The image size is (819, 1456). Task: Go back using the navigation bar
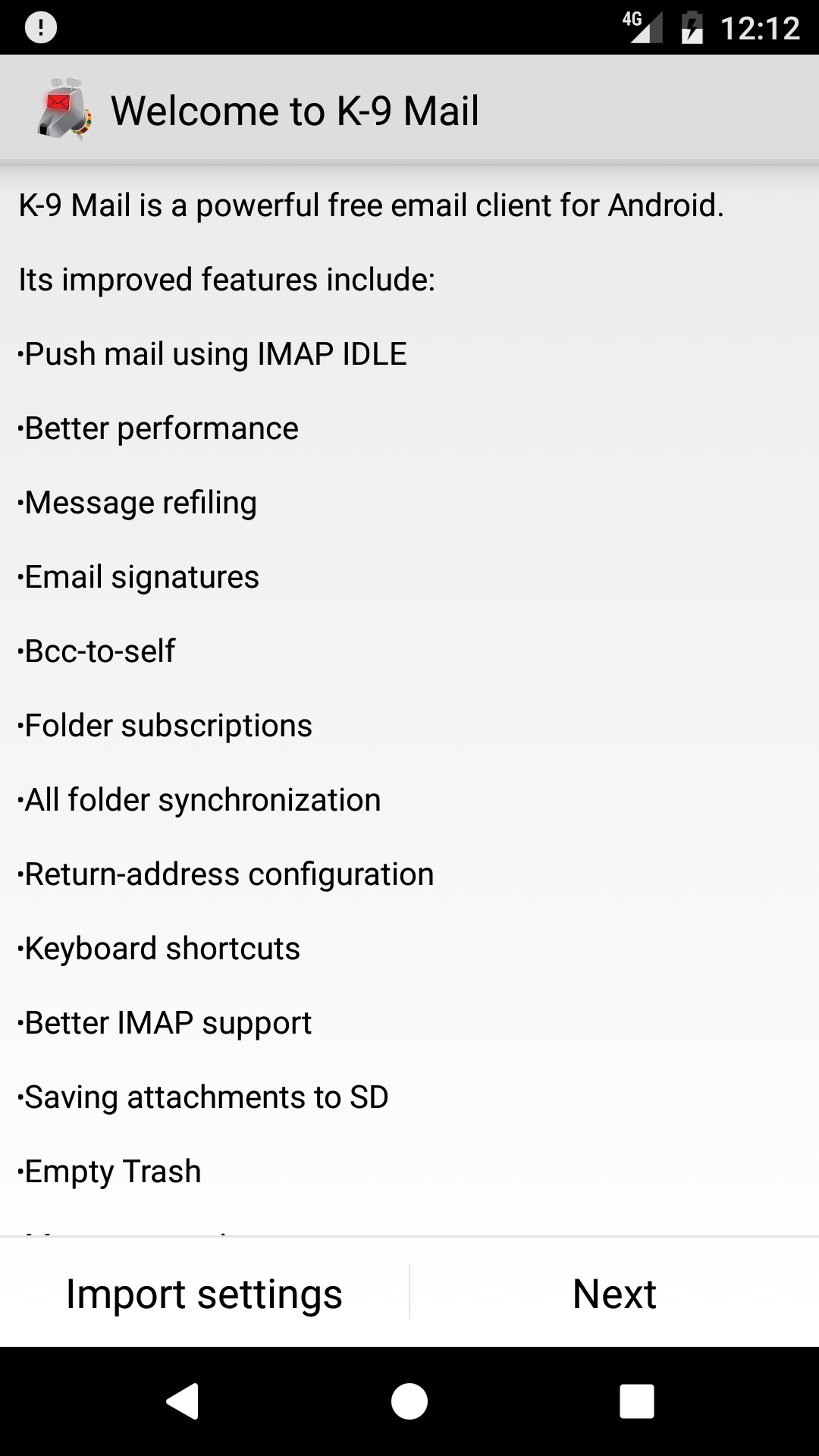point(182,1401)
